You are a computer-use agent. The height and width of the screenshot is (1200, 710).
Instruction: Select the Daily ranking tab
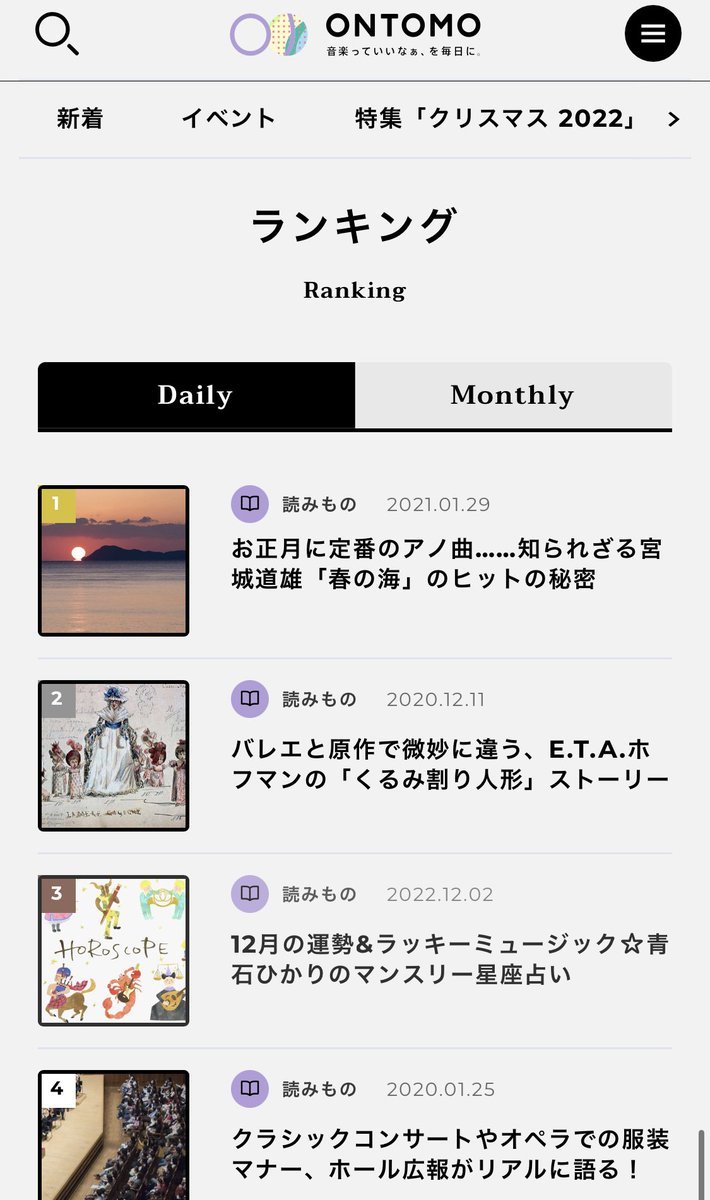[x=196, y=395]
